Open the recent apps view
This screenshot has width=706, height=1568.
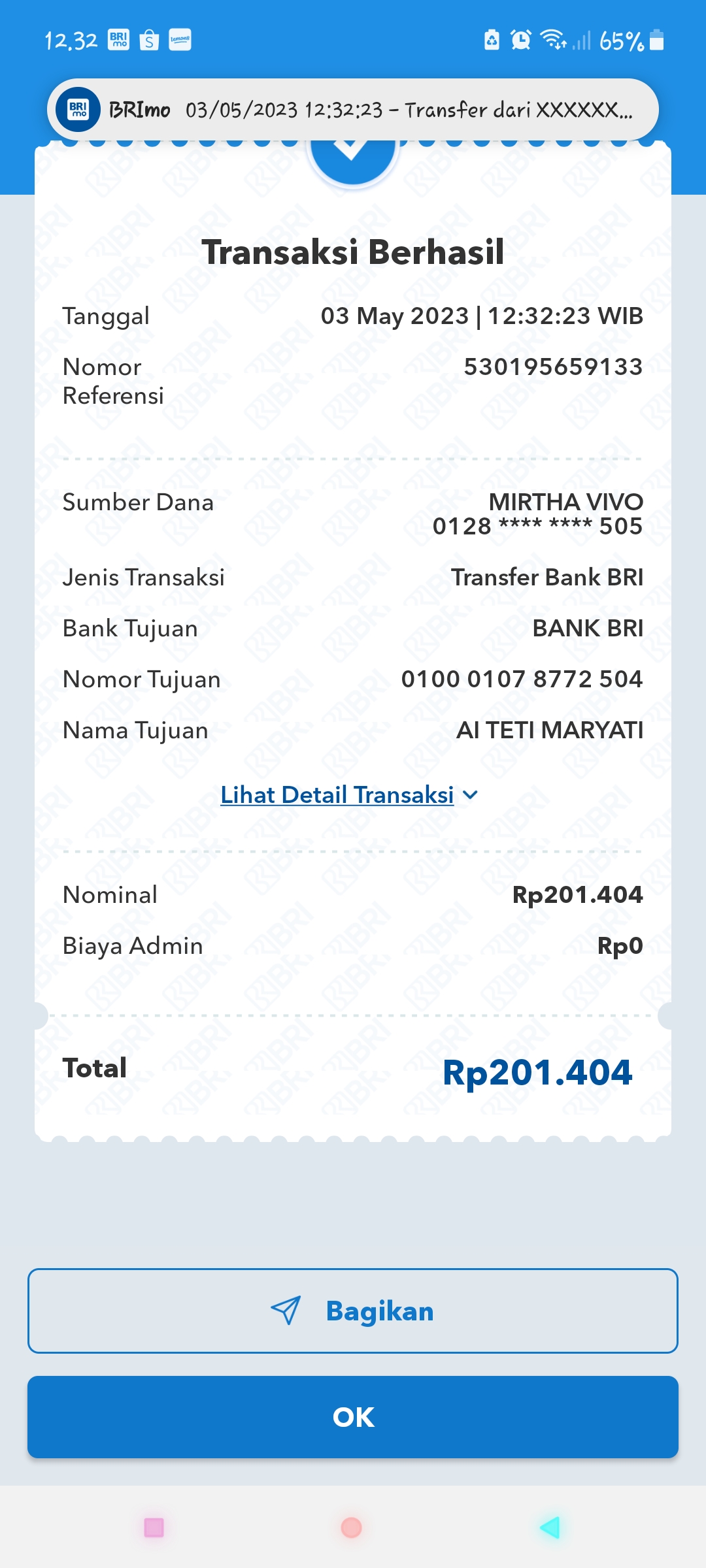154,1527
